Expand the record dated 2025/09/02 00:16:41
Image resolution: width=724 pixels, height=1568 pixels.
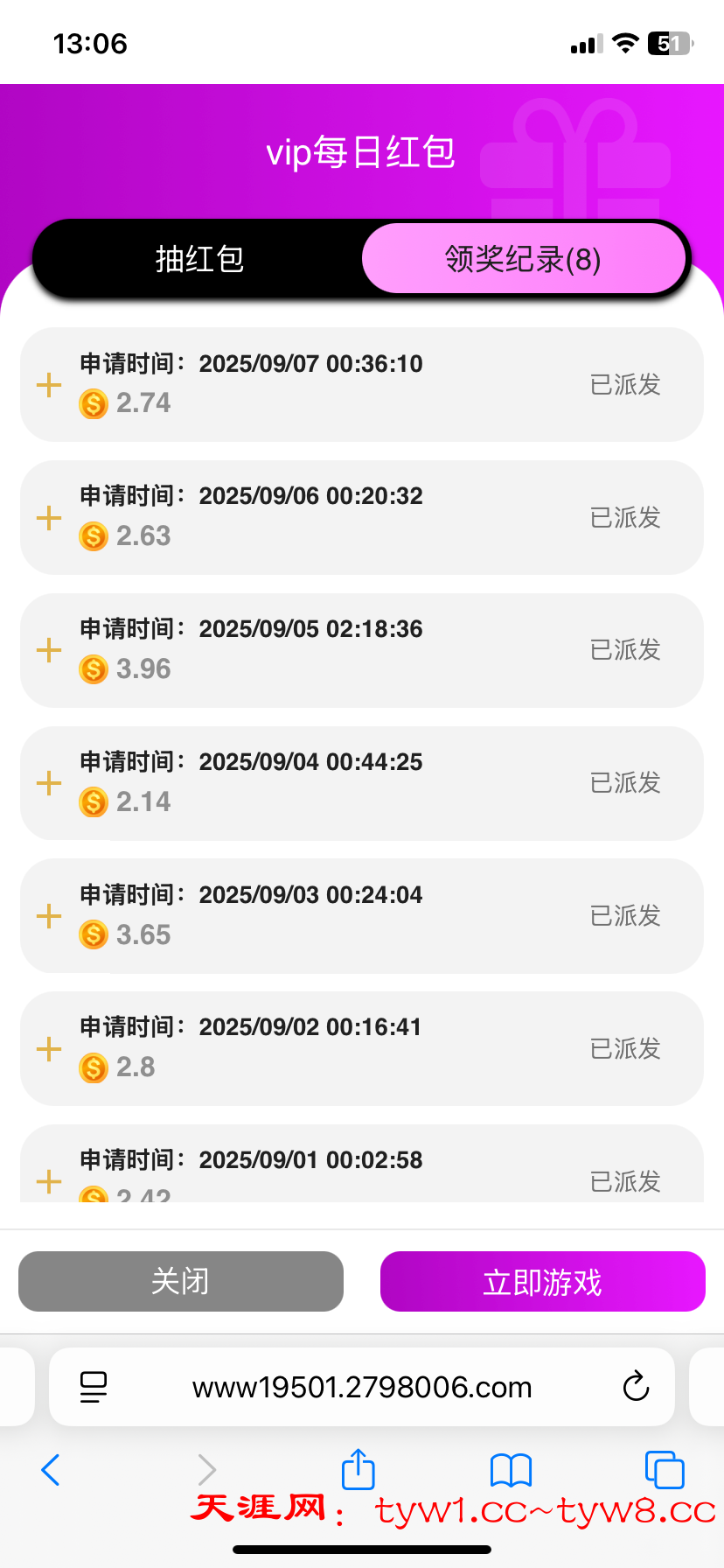click(x=49, y=1049)
